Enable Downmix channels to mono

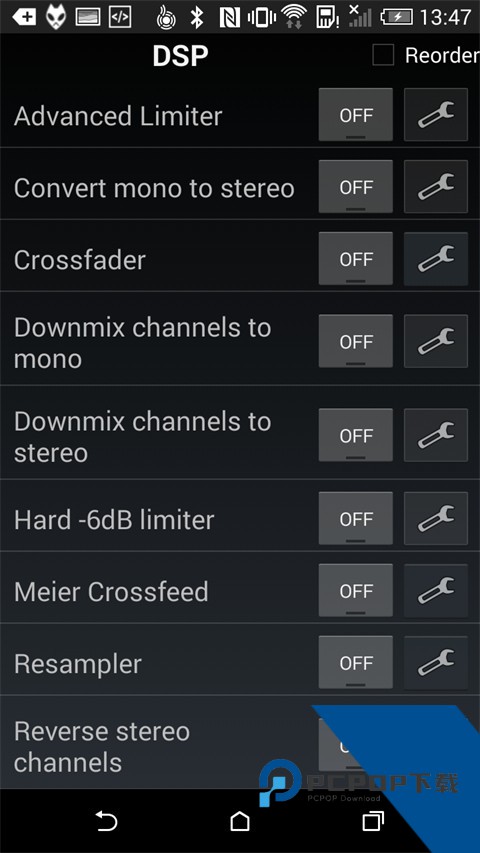[356, 341]
